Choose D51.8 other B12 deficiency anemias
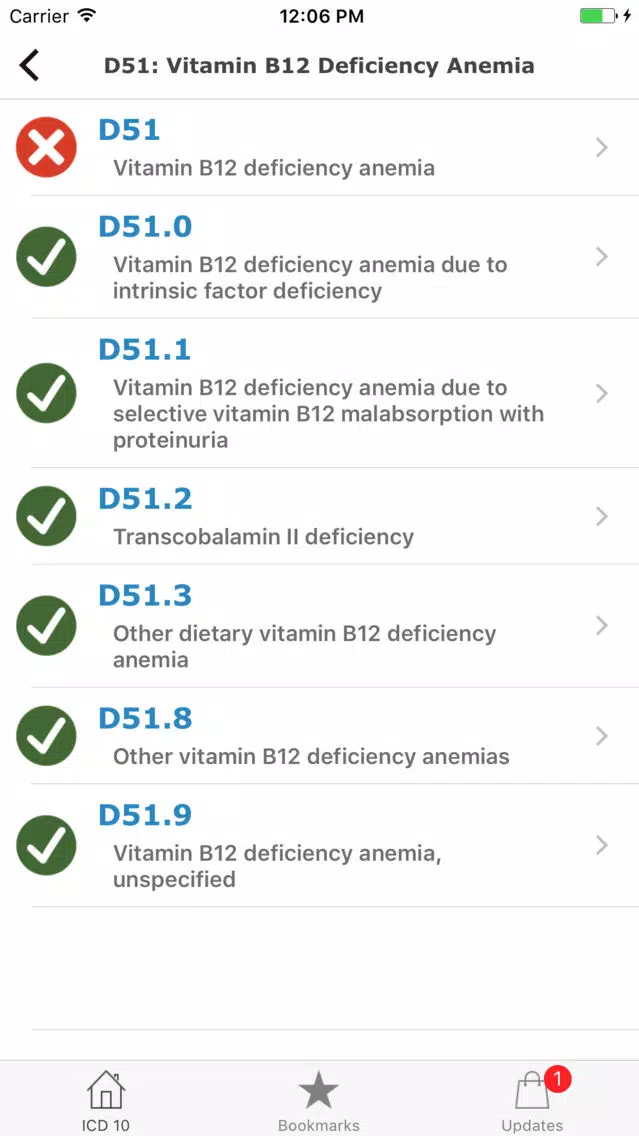This screenshot has height=1136, width=639. click(320, 736)
